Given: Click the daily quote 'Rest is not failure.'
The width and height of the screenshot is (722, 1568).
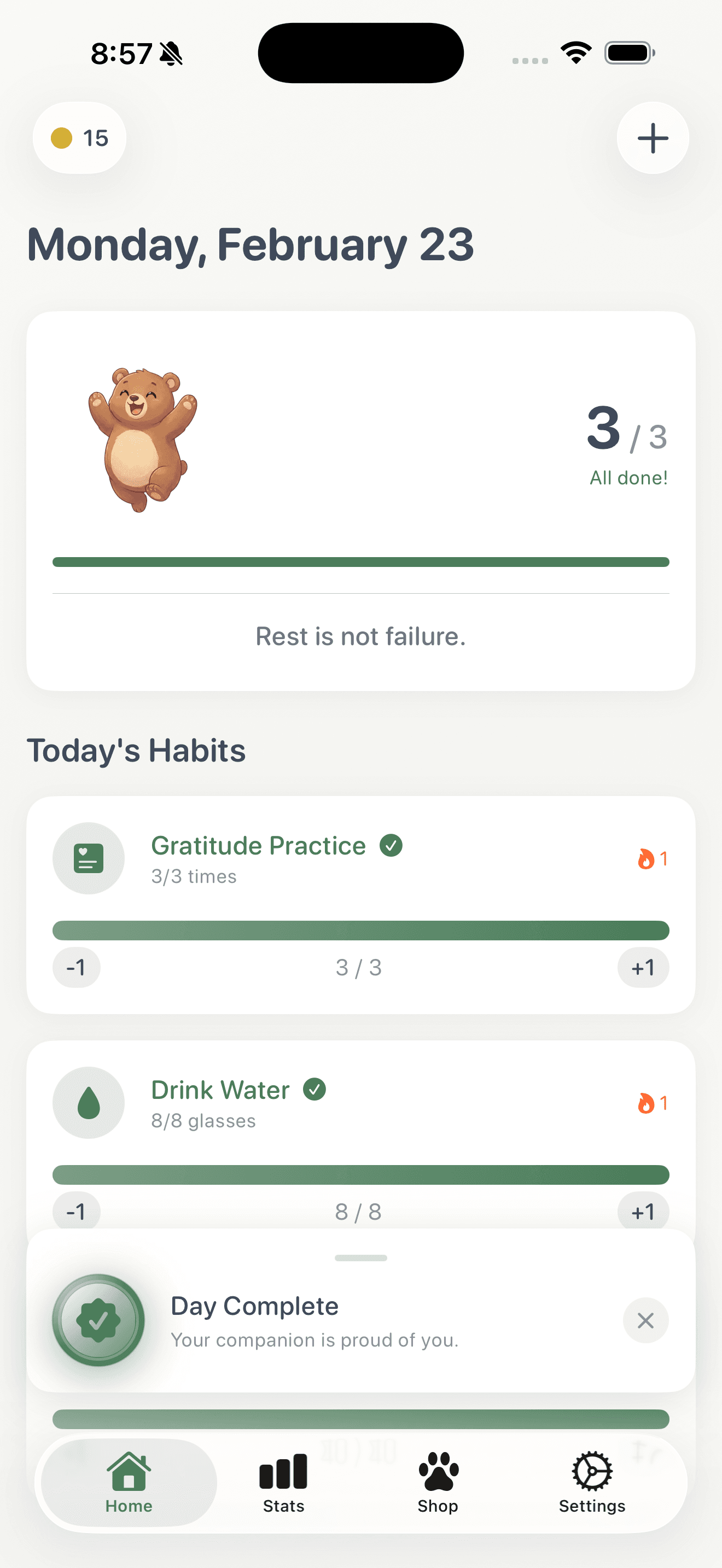Looking at the screenshot, I should click(x=360, y=635).
